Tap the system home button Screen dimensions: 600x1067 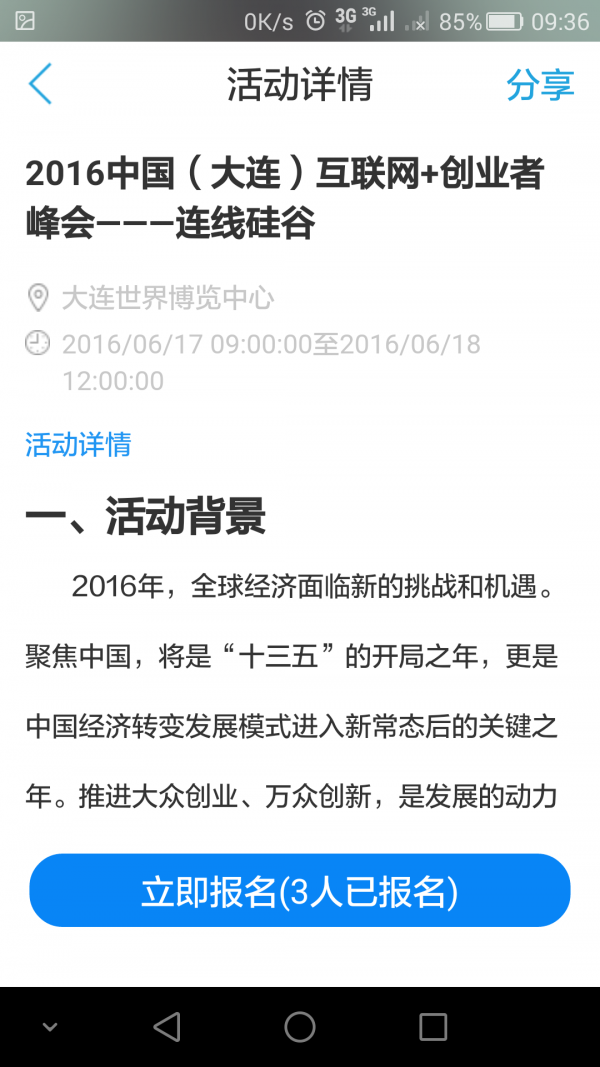point(300,1026)
